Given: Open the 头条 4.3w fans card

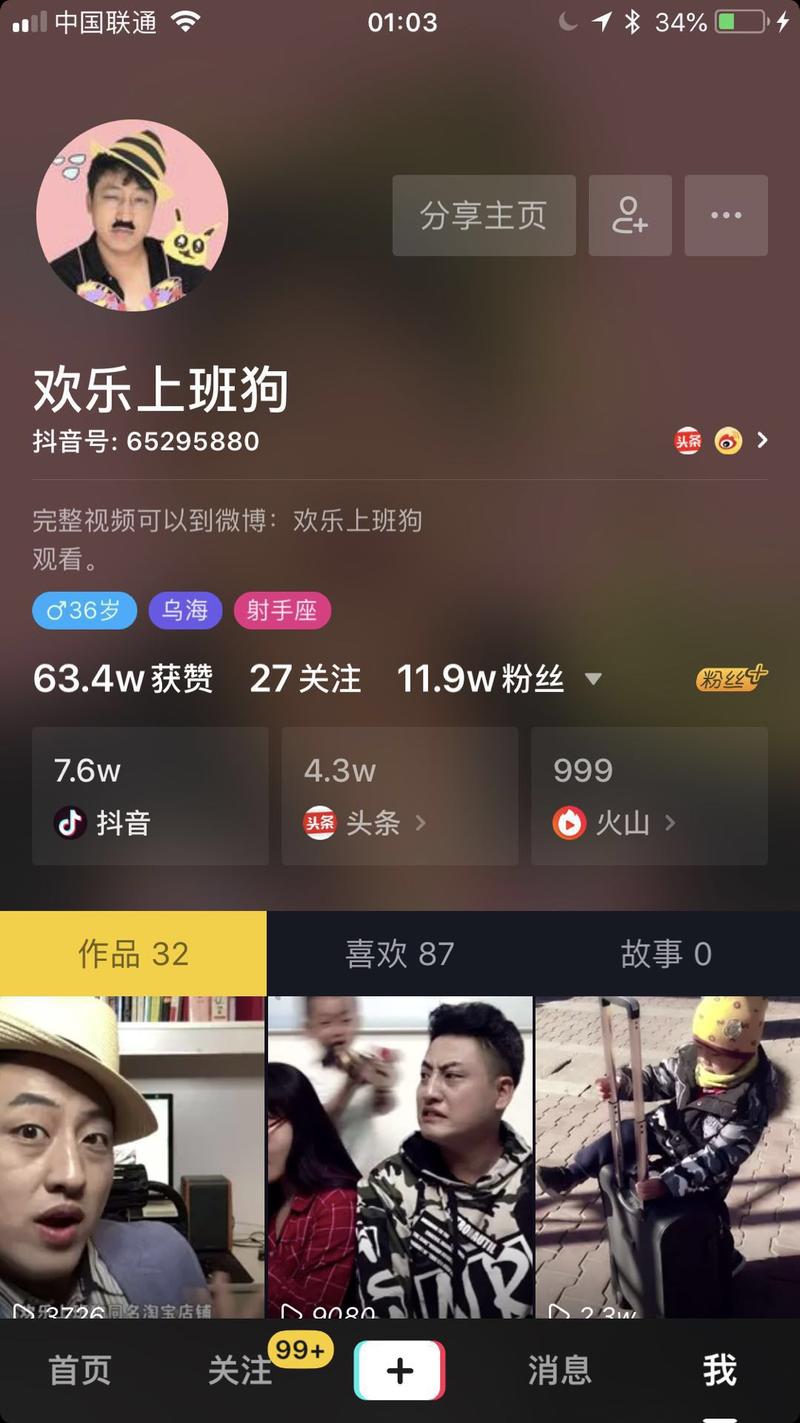Looking at the screenshot, I should coord(399,796).
